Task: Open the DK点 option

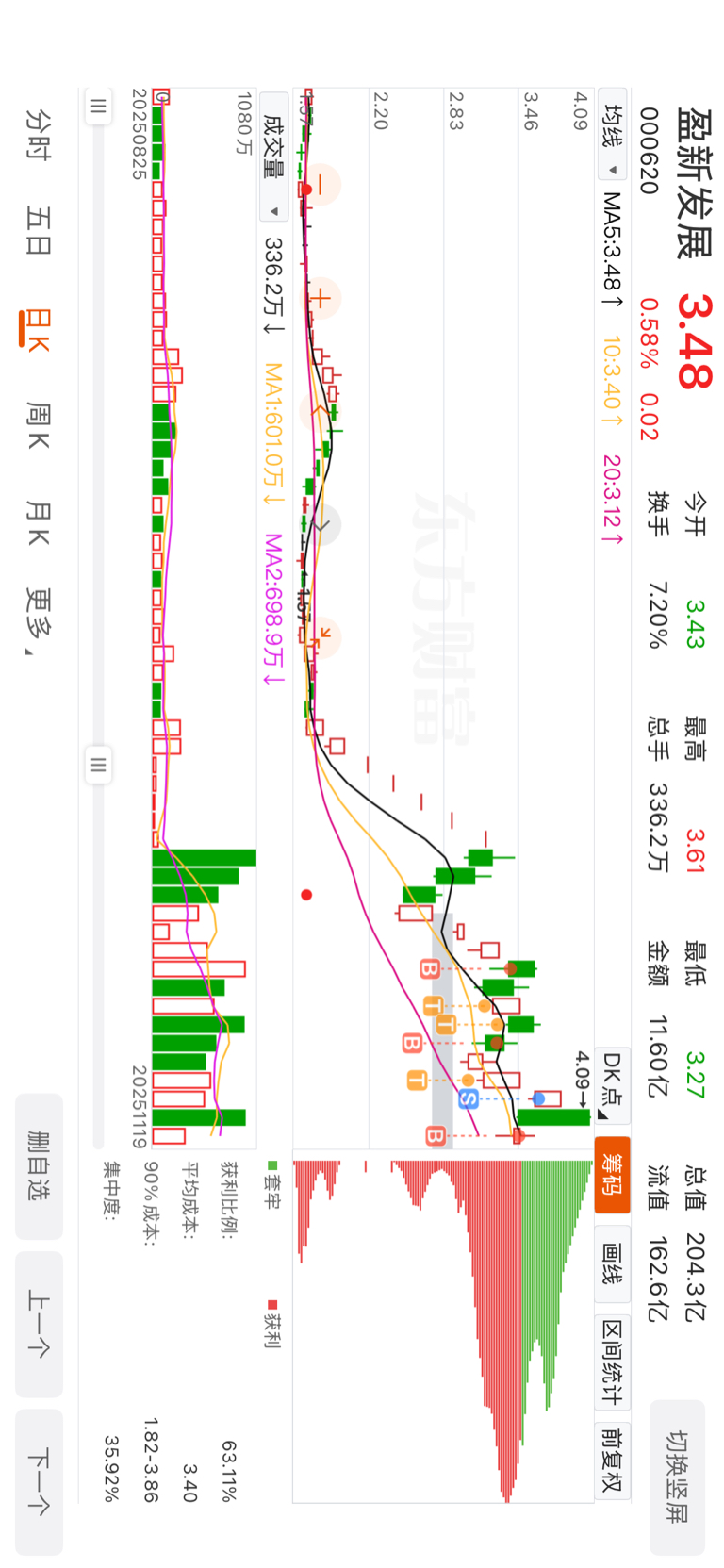Action: coord(613,1086)
